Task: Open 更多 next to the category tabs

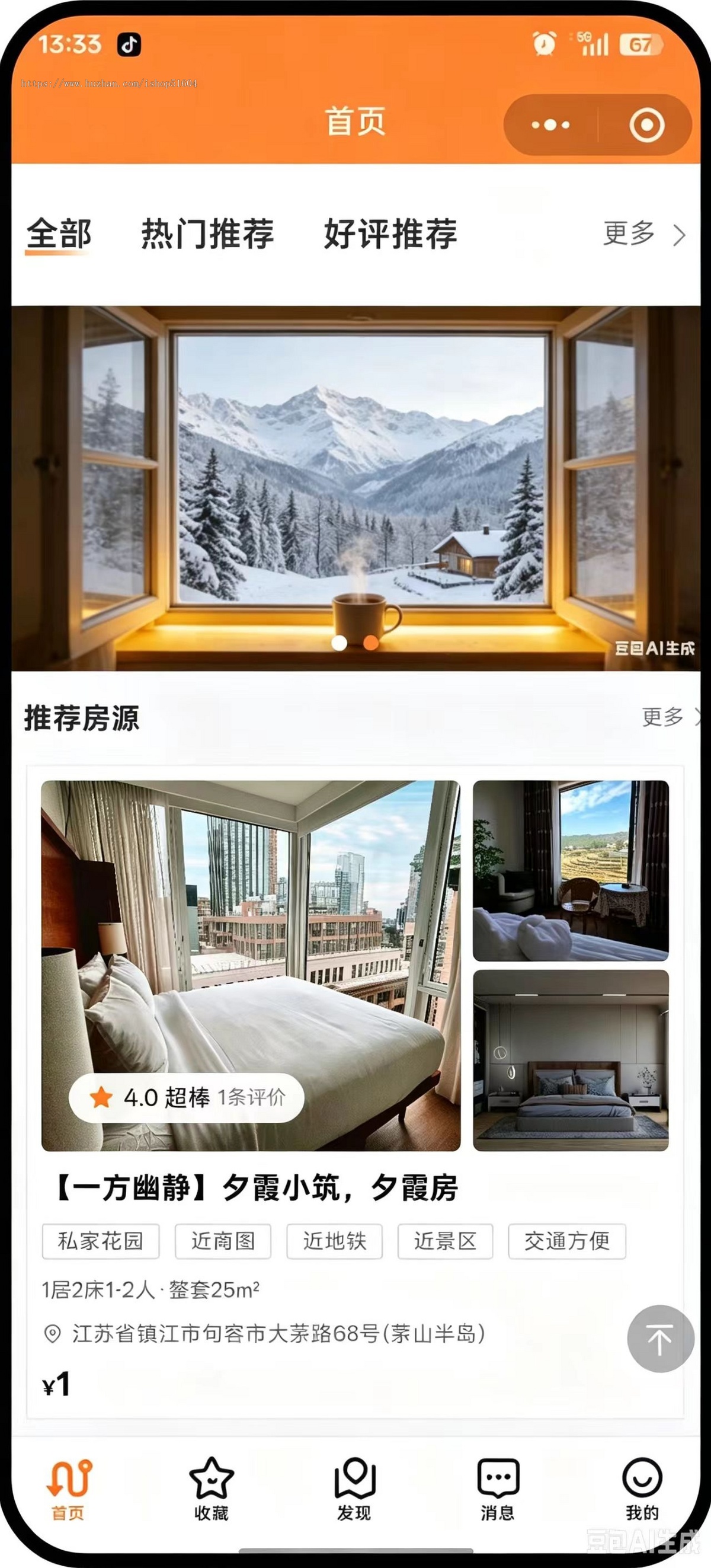Action: [644, 234]
